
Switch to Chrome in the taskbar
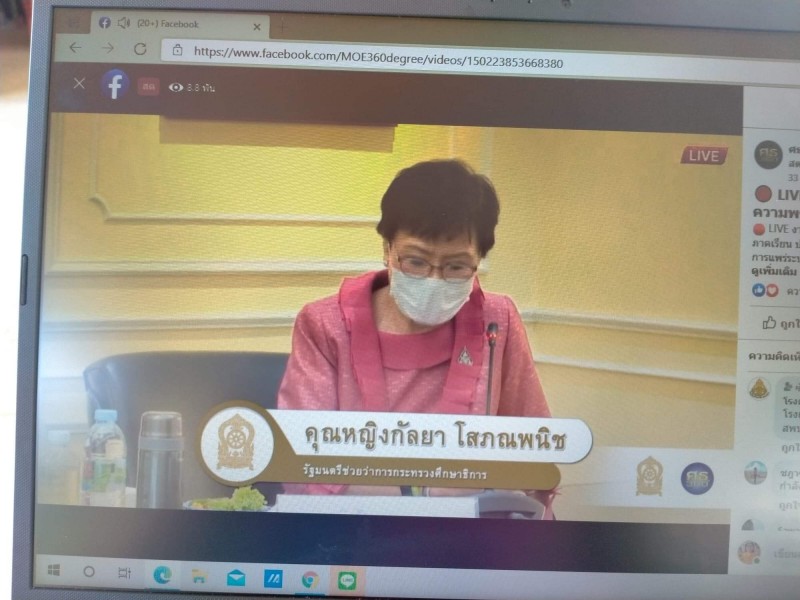pos(310,578)
